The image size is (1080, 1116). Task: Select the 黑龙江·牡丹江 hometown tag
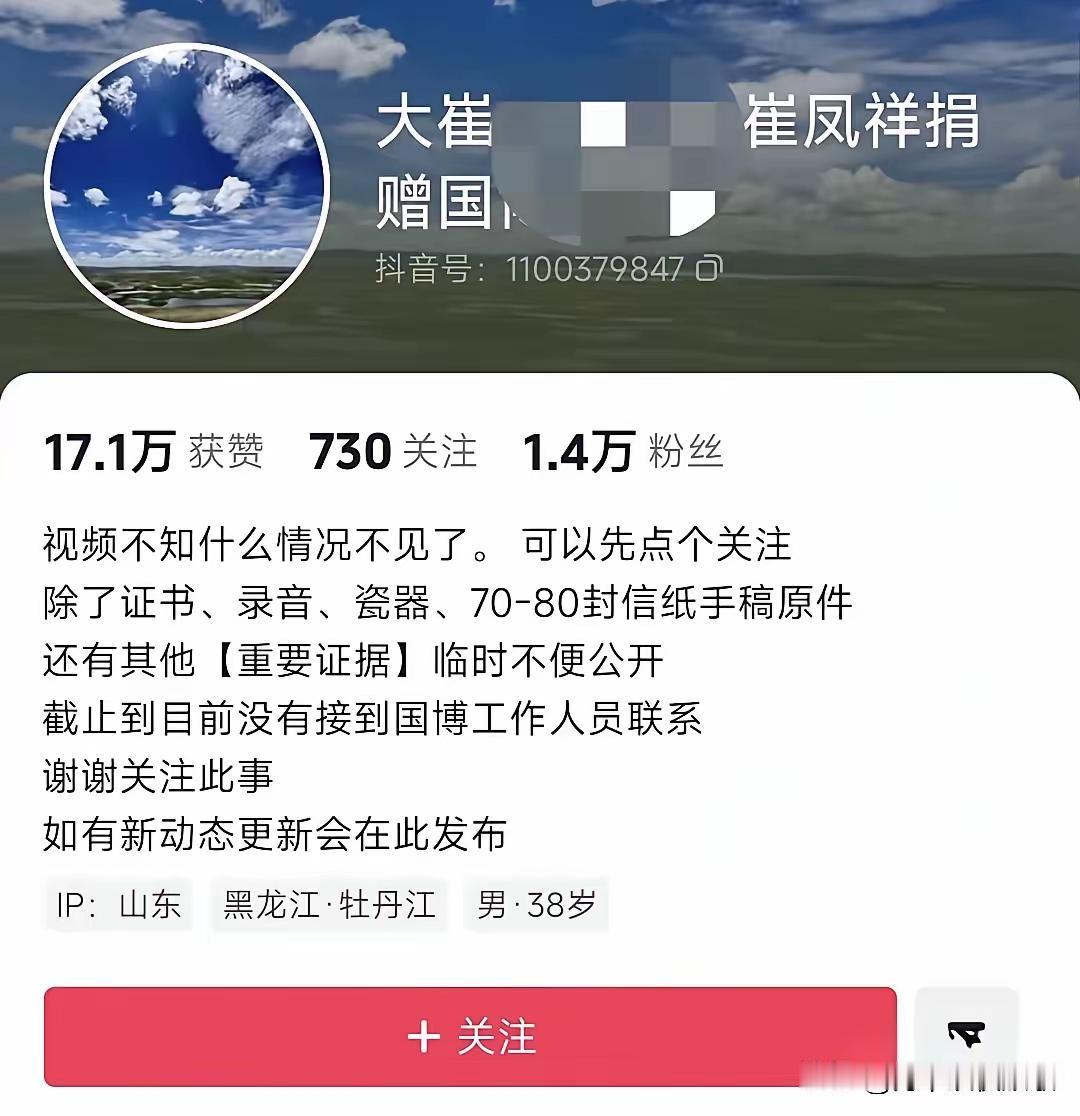[329, 905]
